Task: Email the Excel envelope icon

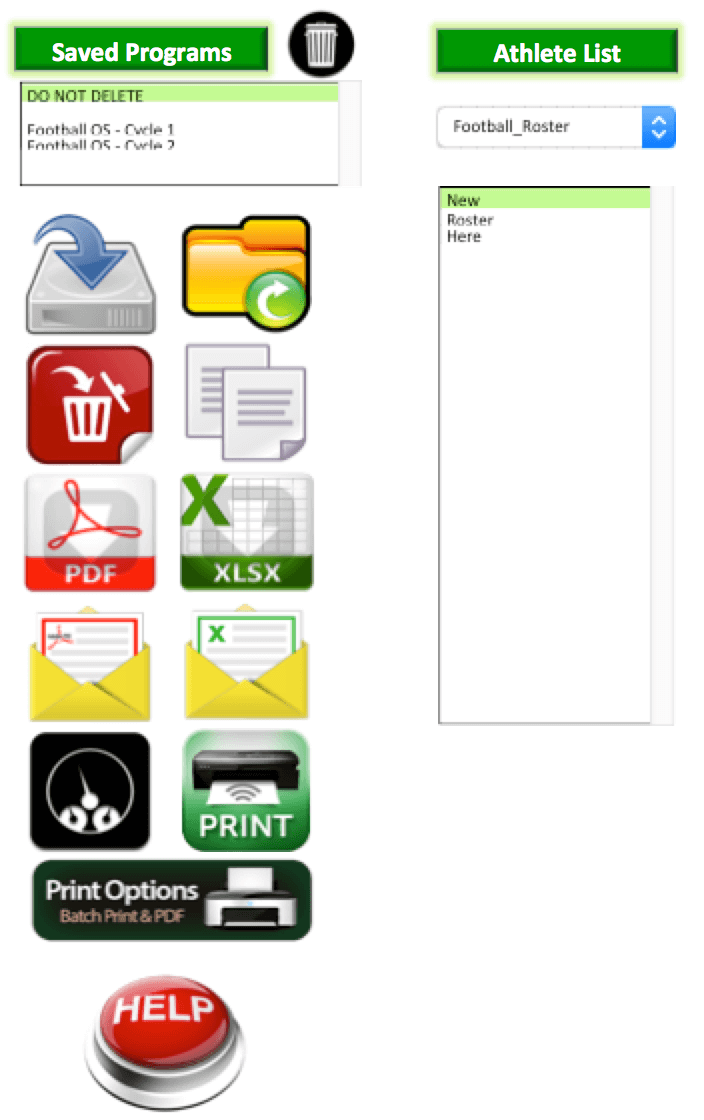Action: click(246, 662)
